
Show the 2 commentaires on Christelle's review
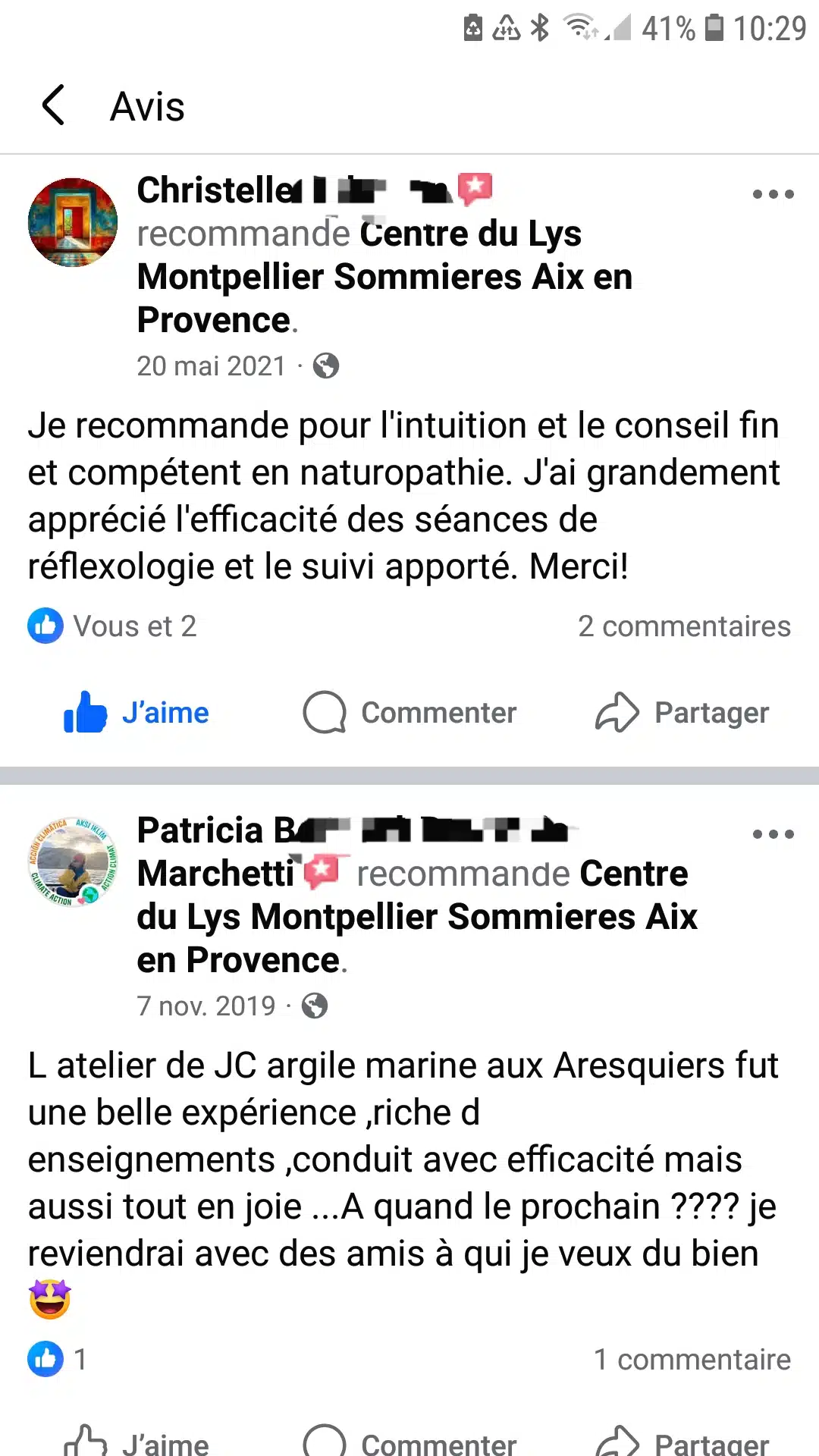[x=683, y=626]
